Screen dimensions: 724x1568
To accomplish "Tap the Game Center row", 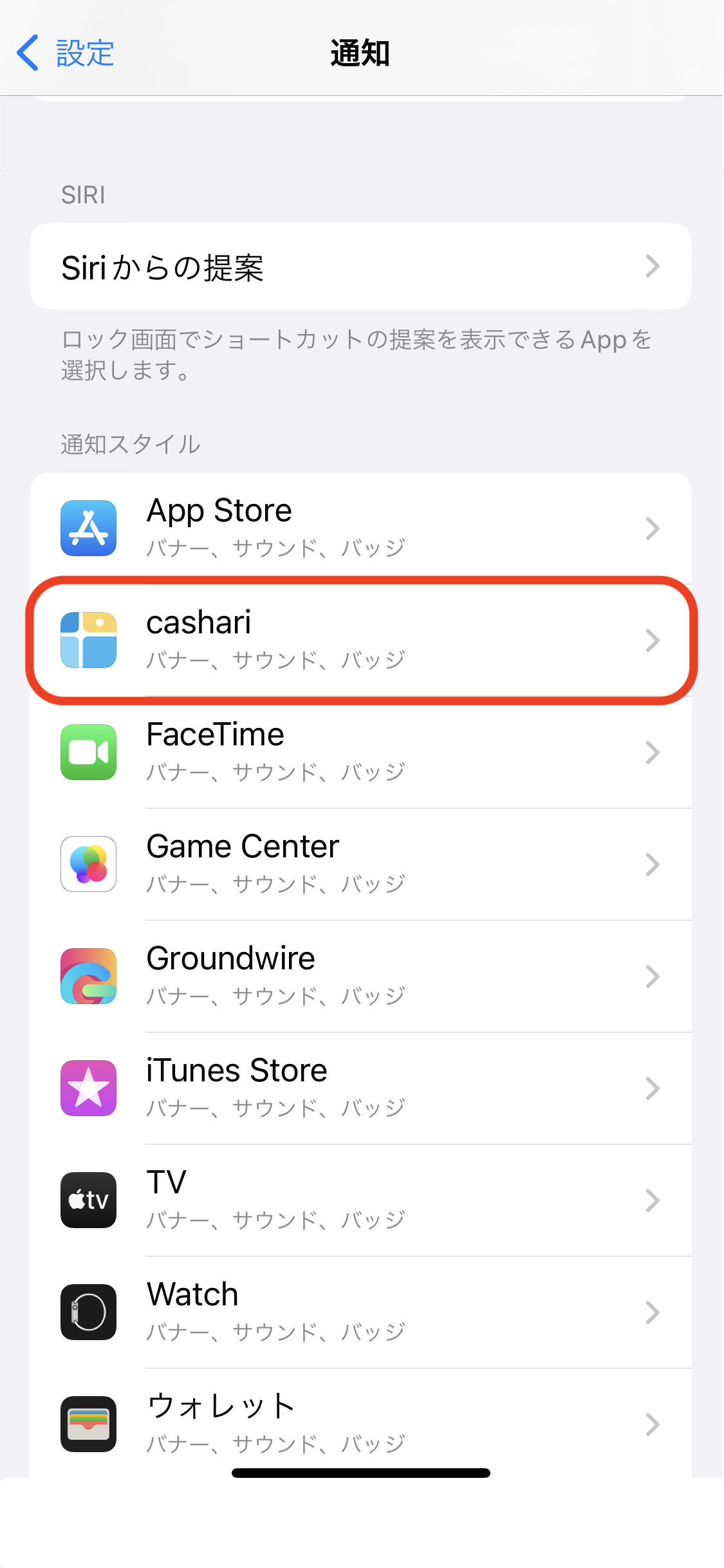I will [x=360, y=864].
